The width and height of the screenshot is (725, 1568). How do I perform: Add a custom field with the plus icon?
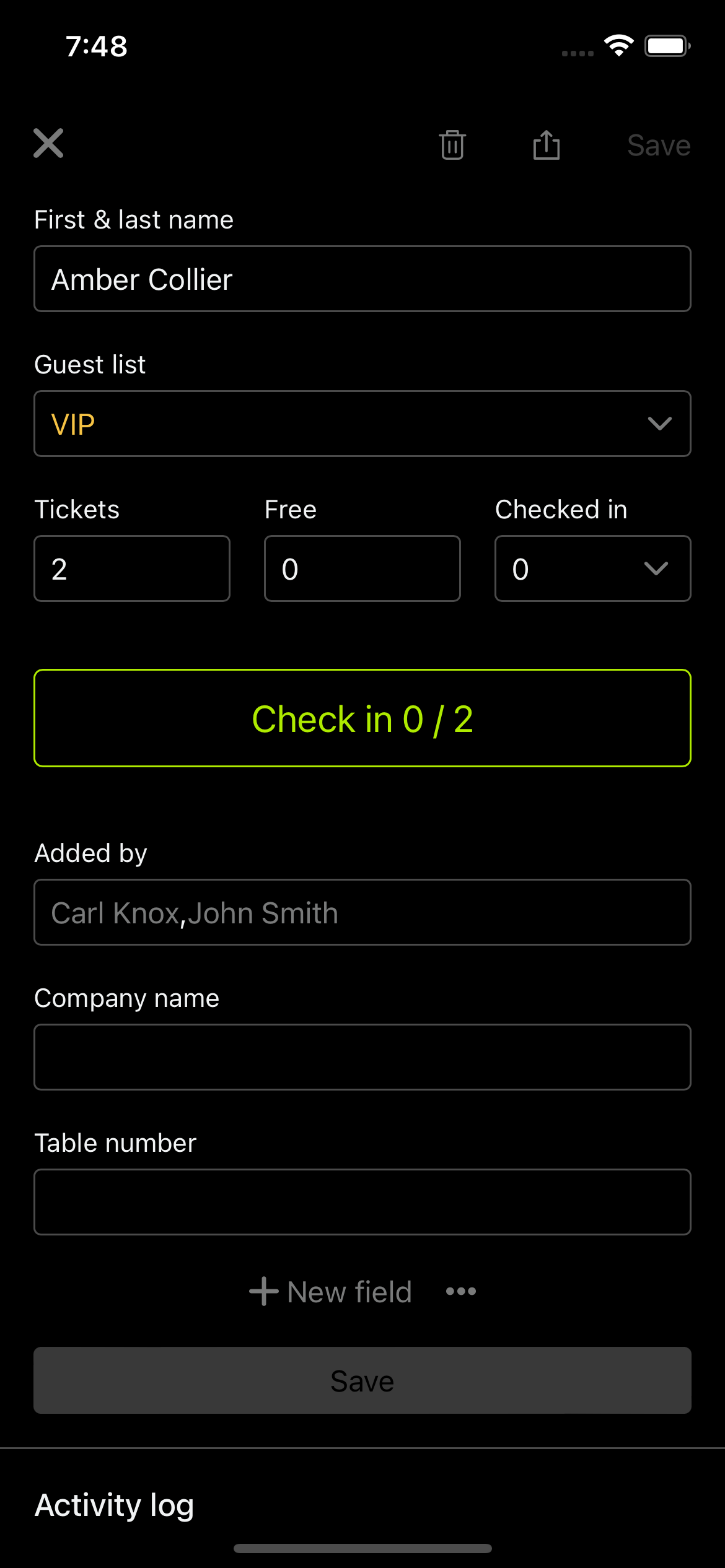pos(263,1291)
